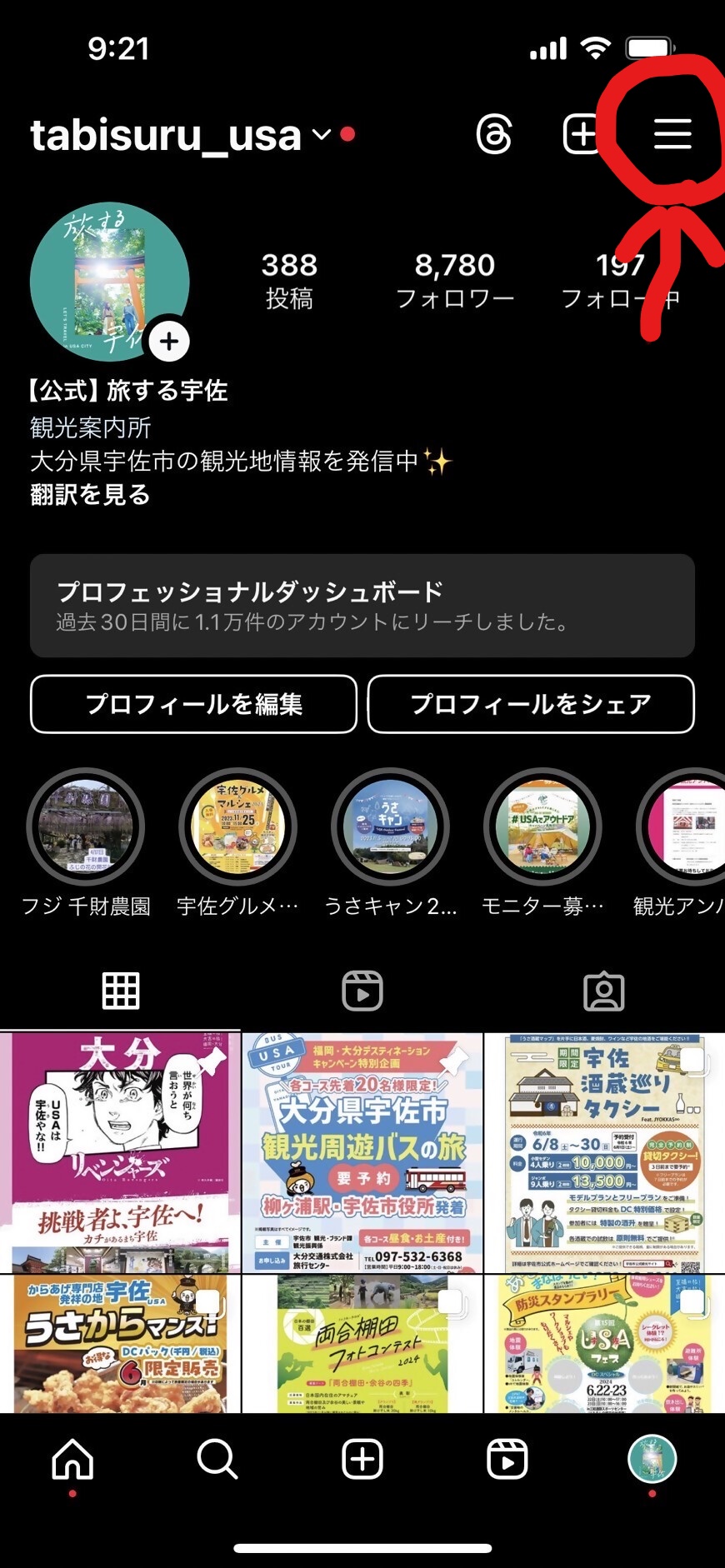Tap プロフィールをシェア button
The height and width of the screenshot is (1568, 725).
pyautogui.click(x=531, y=704)
